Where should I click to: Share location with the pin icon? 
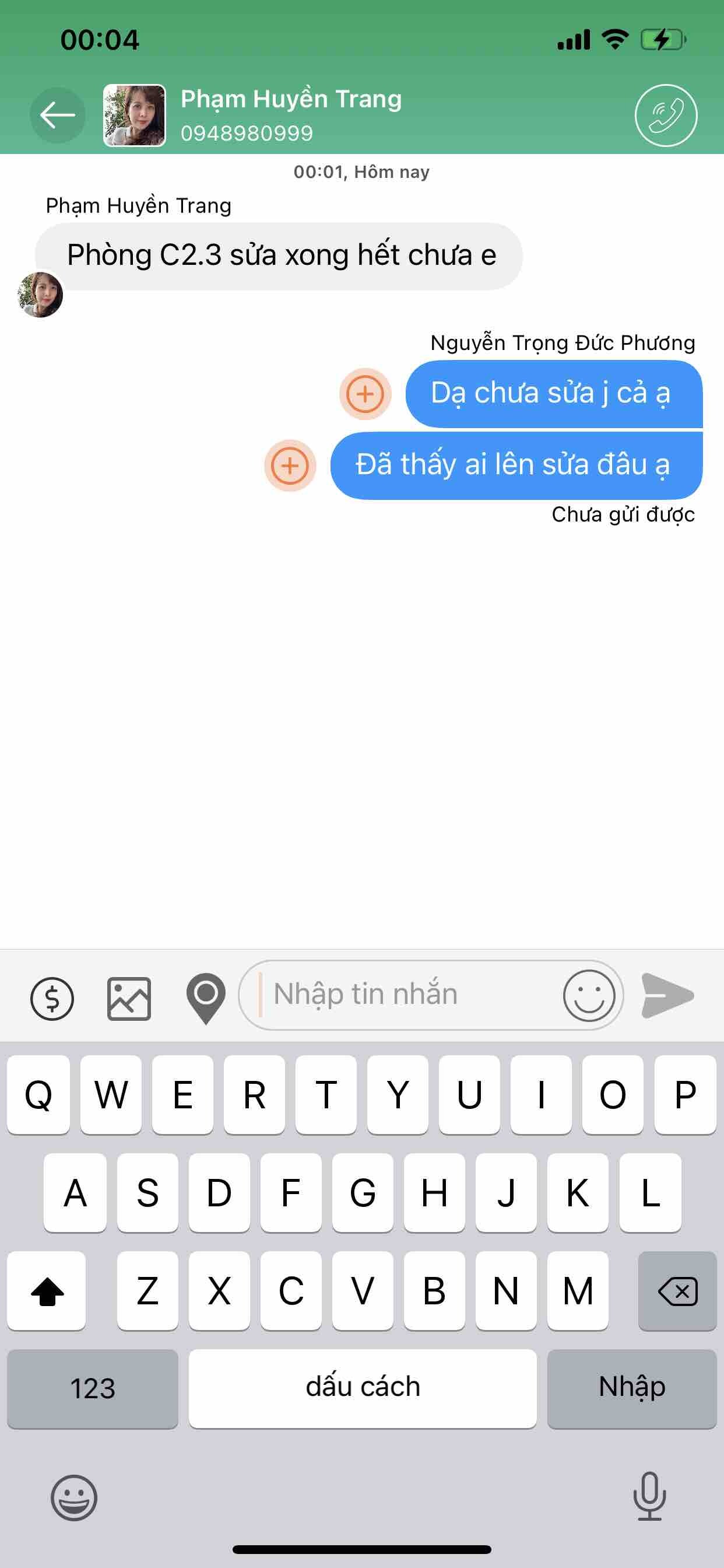[206, 998]
